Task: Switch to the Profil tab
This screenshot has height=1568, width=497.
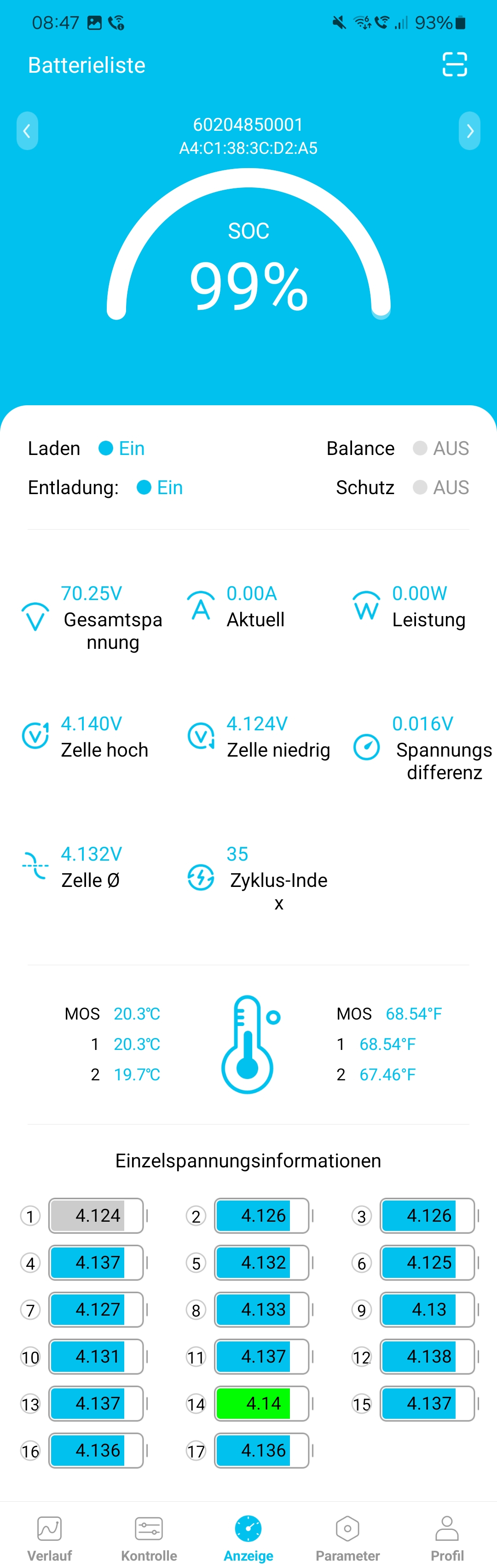Action: (x=447, y=1538)
